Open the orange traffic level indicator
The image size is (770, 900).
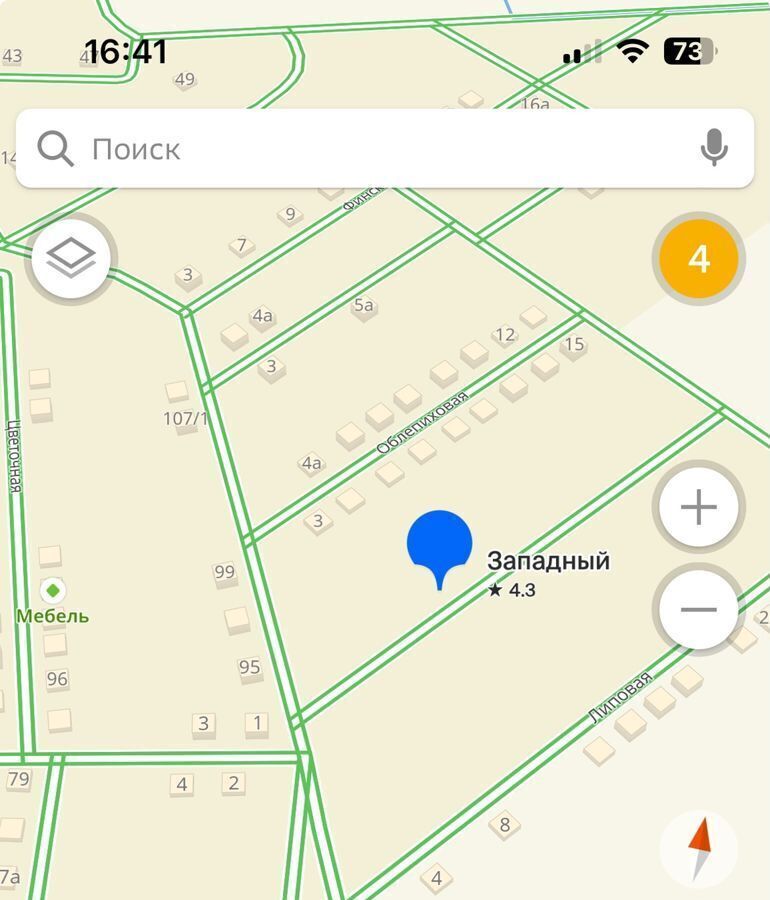(x=698, y=260)
